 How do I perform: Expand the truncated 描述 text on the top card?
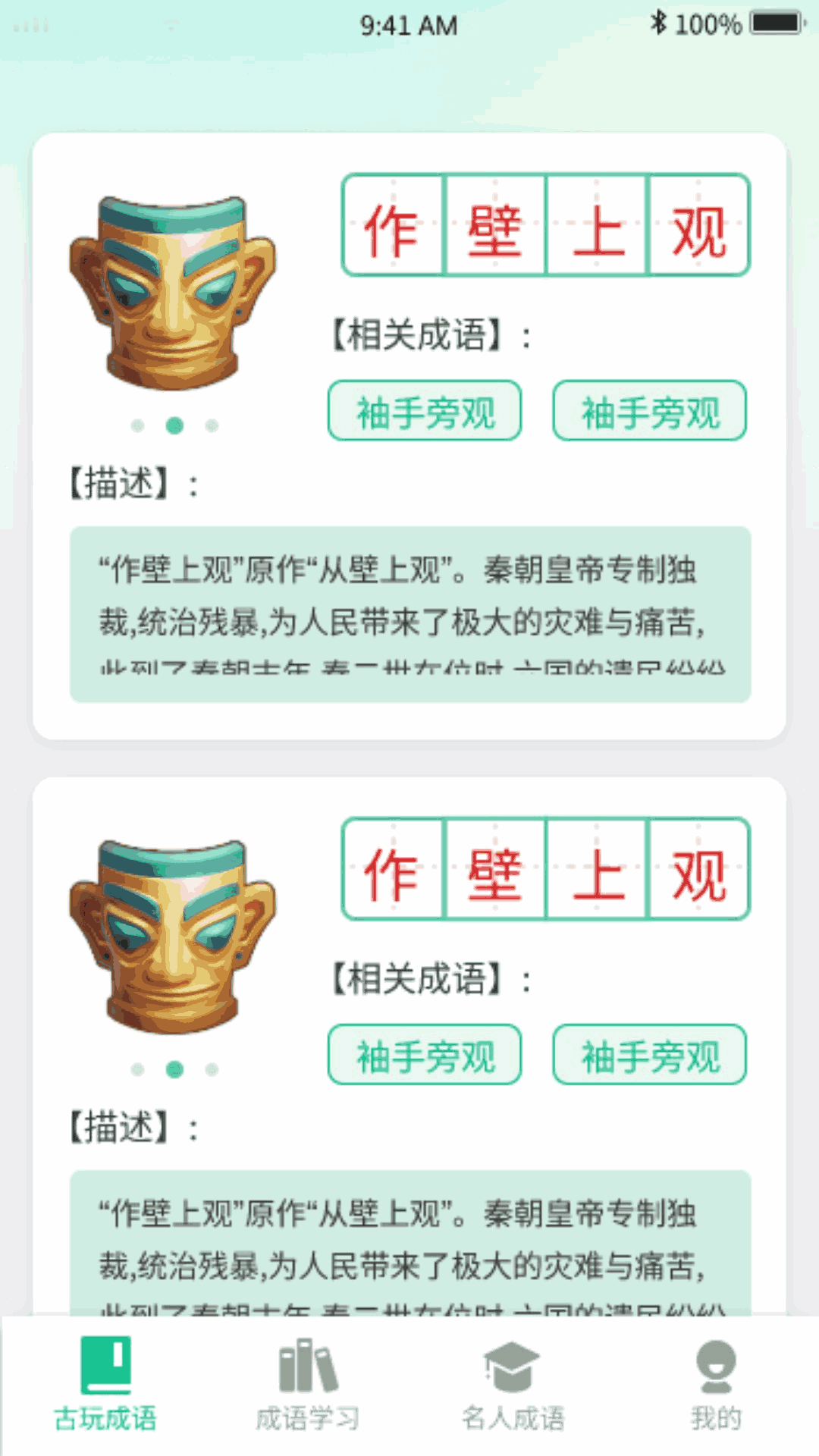[409, 614]
